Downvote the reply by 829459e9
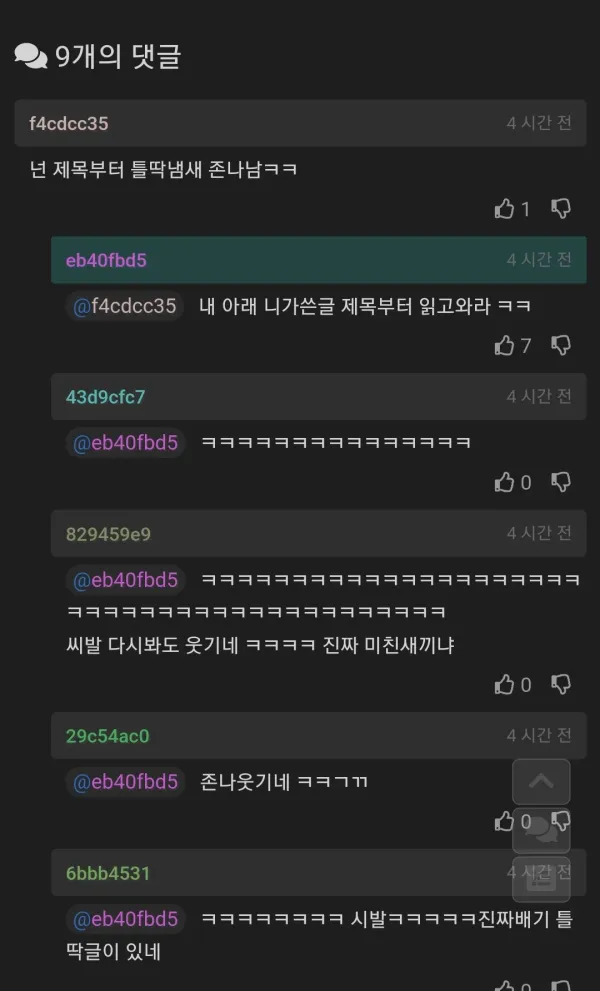The width and height of the screenshot is (600, 991). 561,684
